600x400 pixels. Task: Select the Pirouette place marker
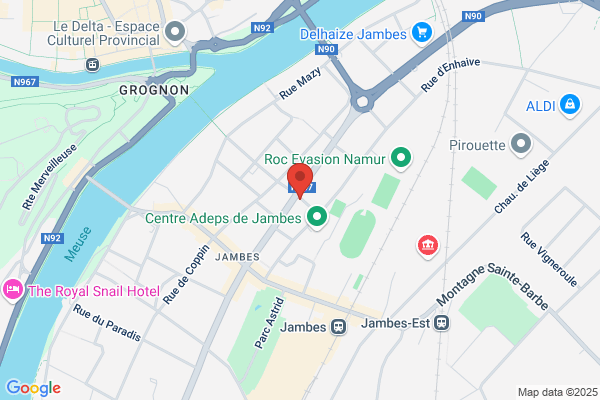click(520, 145)
